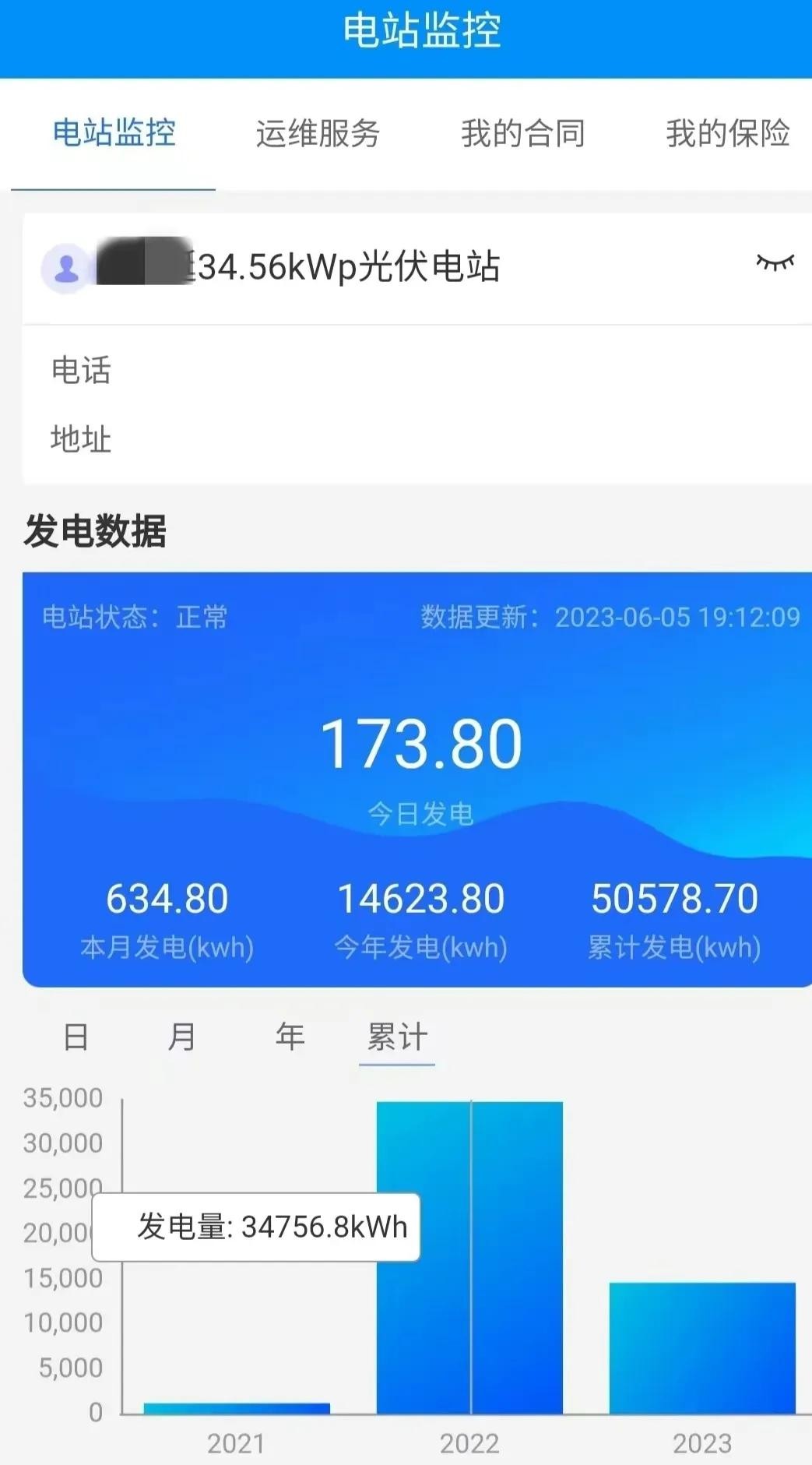812x1465 pixels.
Task: Select the 电站监控 tab
Action: click(114, 134)
